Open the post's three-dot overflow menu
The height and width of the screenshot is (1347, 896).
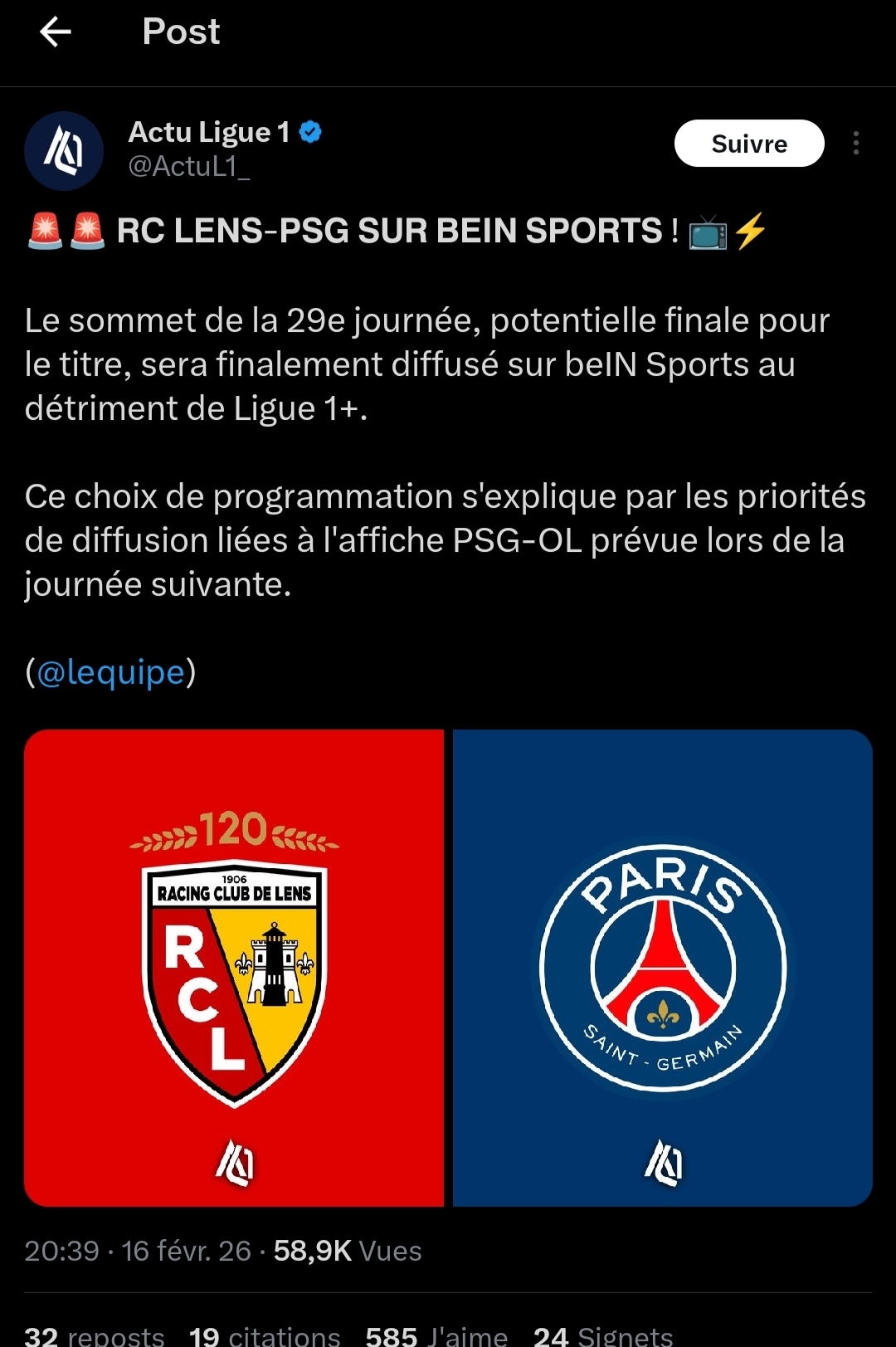855,144
